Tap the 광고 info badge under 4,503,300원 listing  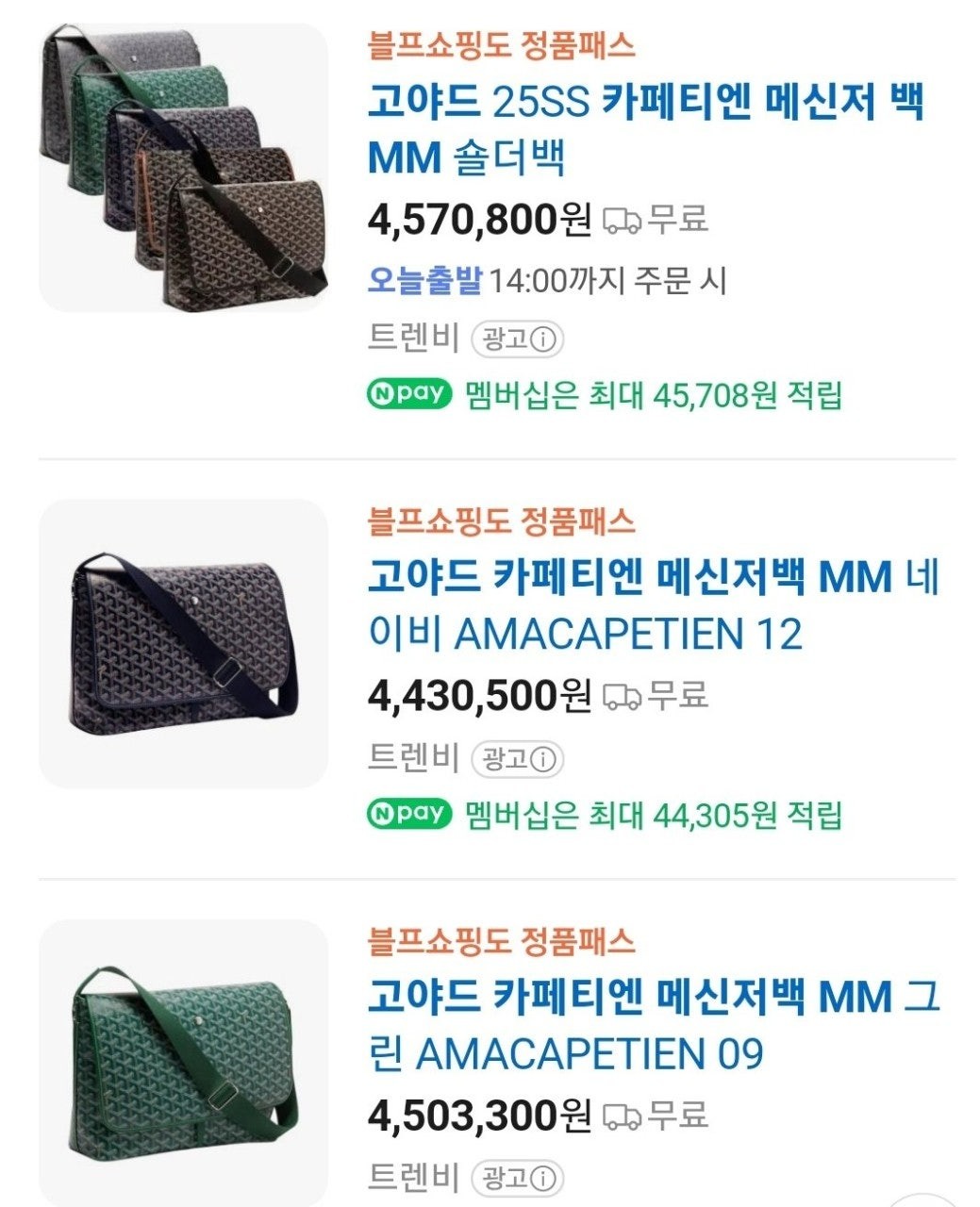click(518, 1178)
